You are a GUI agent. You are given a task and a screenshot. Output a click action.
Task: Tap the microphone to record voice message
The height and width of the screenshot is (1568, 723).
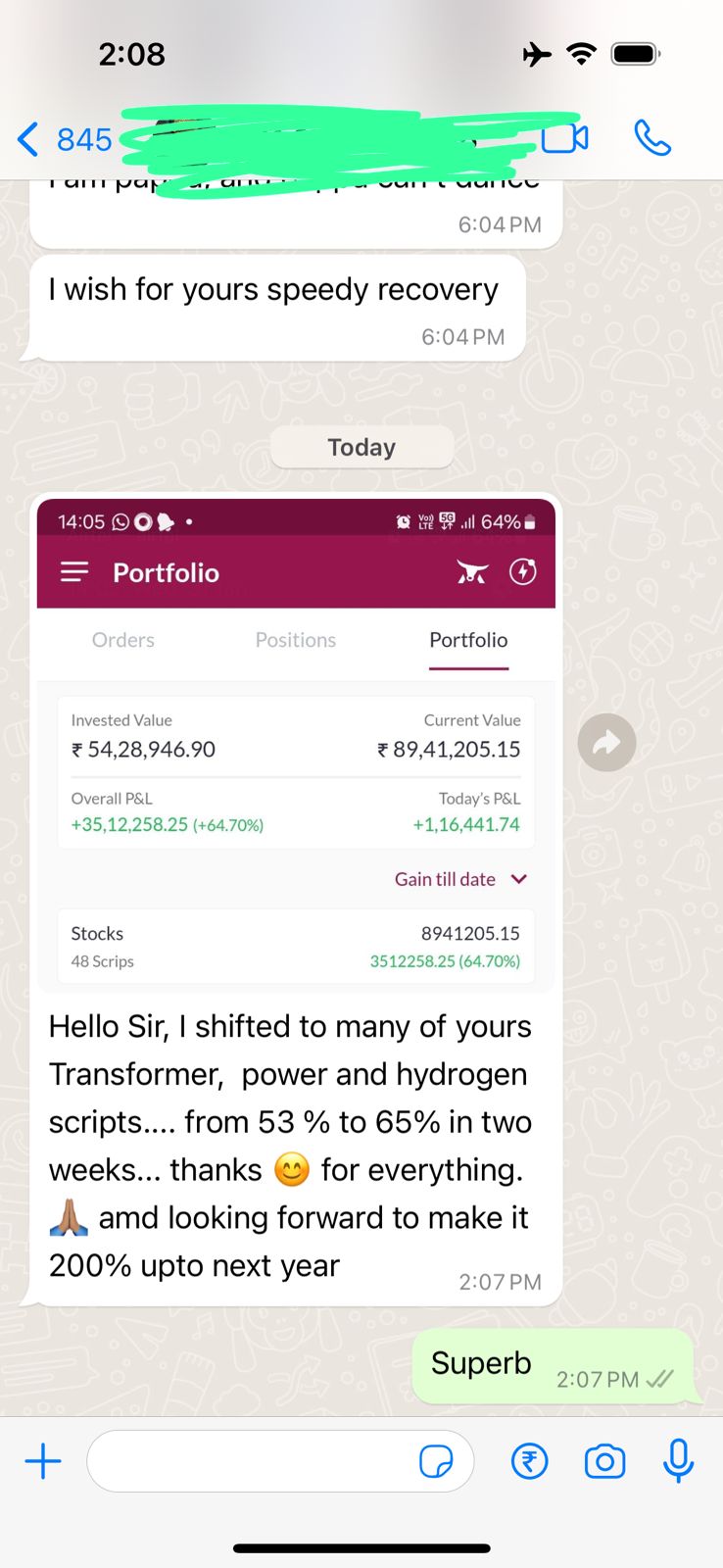coord(678,1461)
